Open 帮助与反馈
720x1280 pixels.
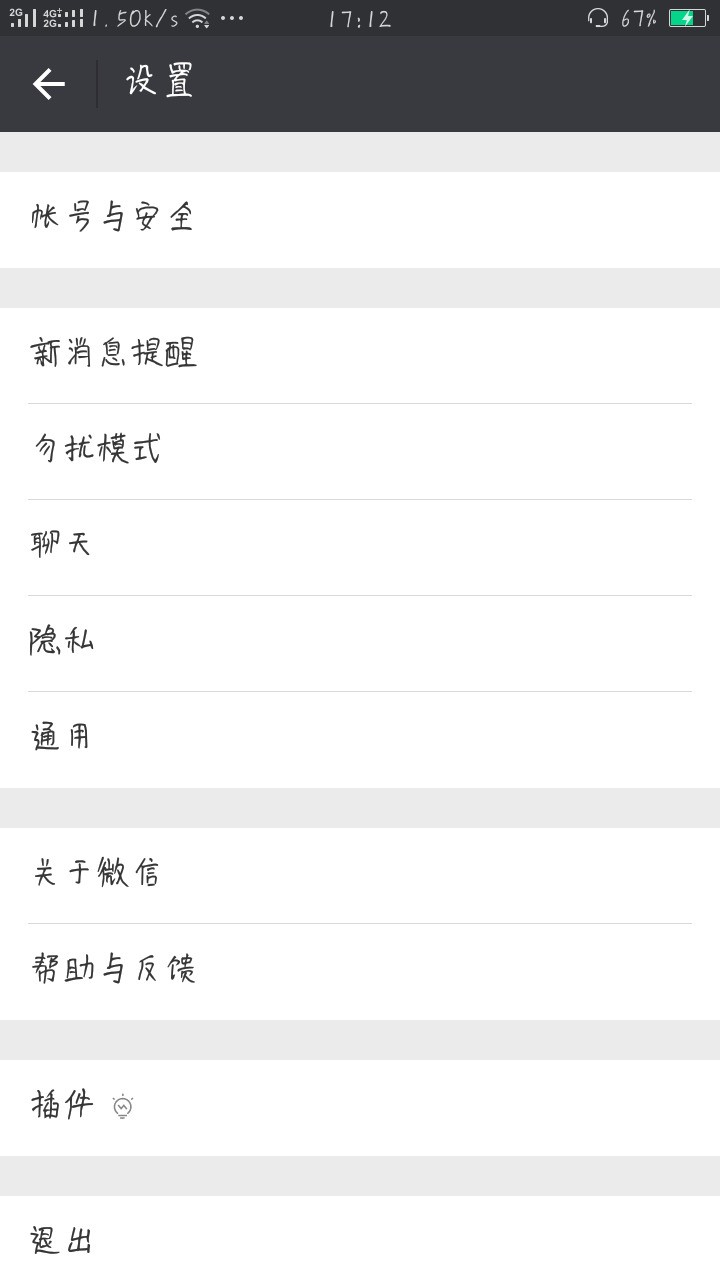click(360, 971)
